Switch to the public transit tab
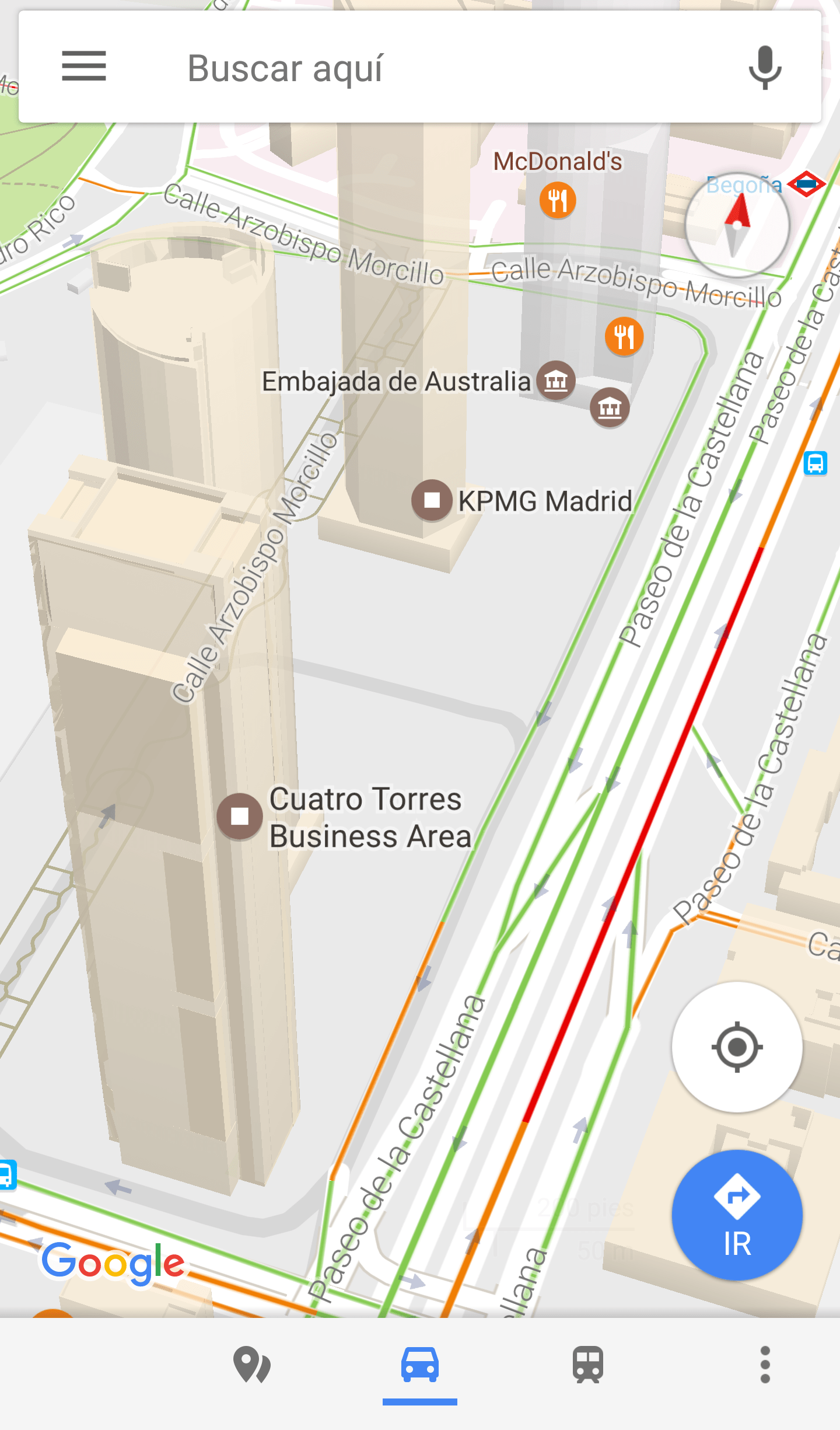The width and height of the screenshot is (840, 1430). 588,1365
